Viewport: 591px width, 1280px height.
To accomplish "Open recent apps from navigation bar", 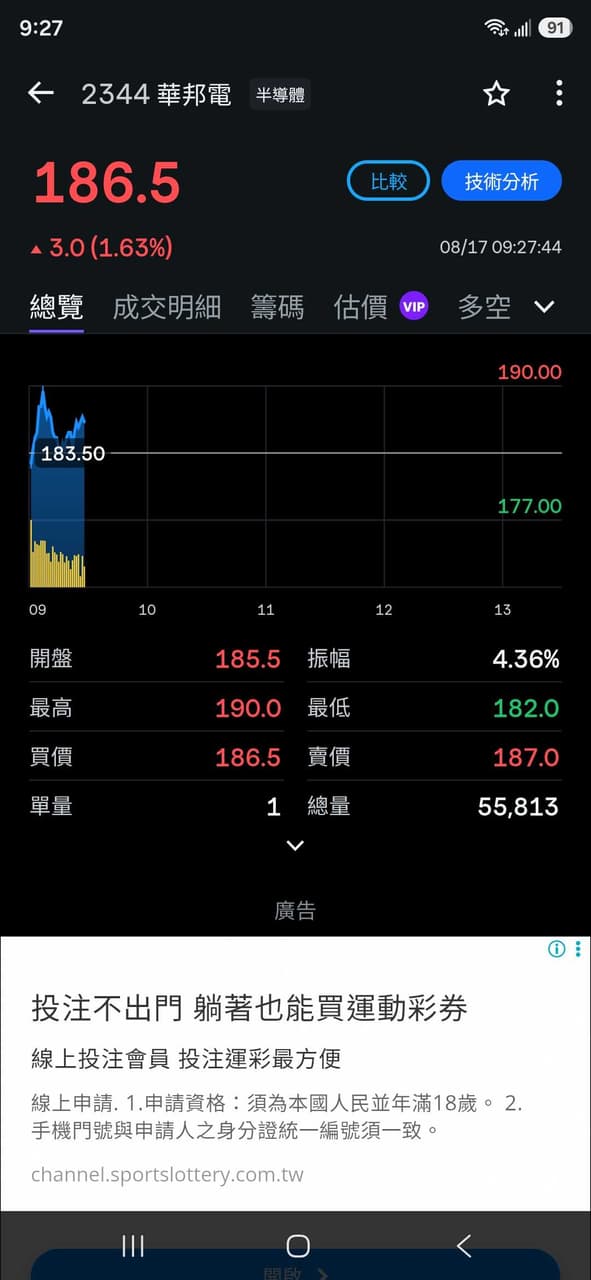I will (133, 1245).
